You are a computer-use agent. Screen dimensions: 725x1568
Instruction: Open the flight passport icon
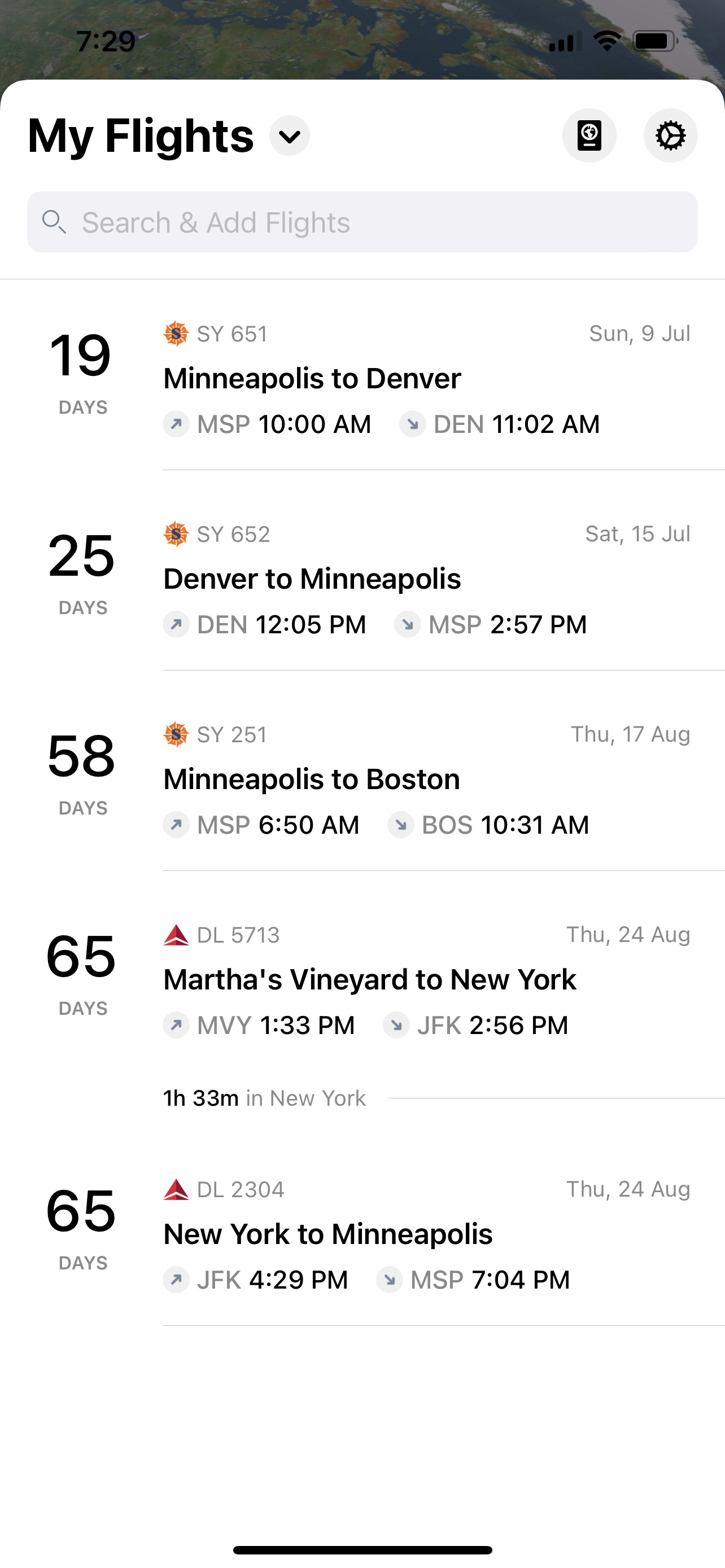(x=589, y=135)
